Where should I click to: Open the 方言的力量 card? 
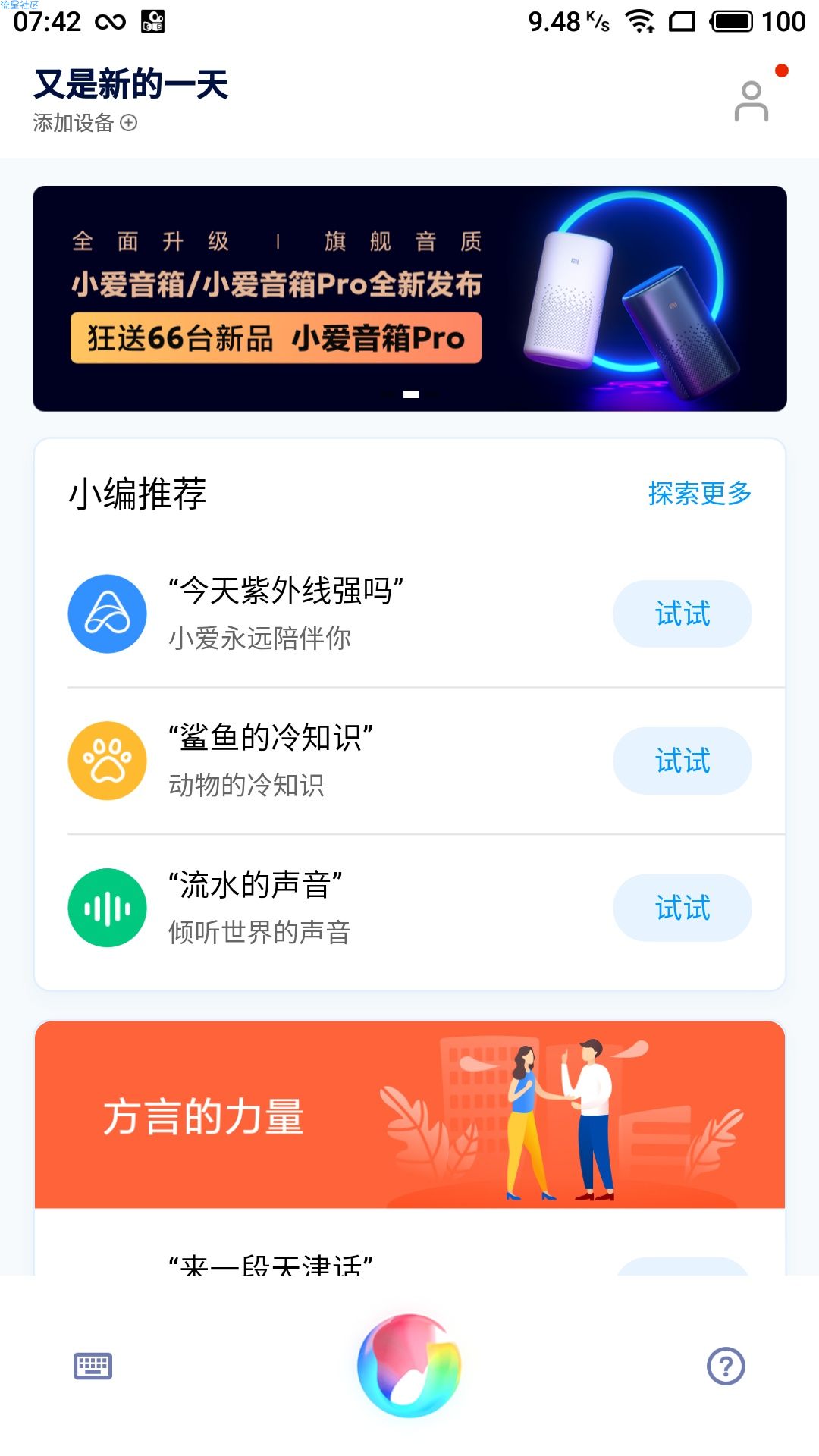409,1115
